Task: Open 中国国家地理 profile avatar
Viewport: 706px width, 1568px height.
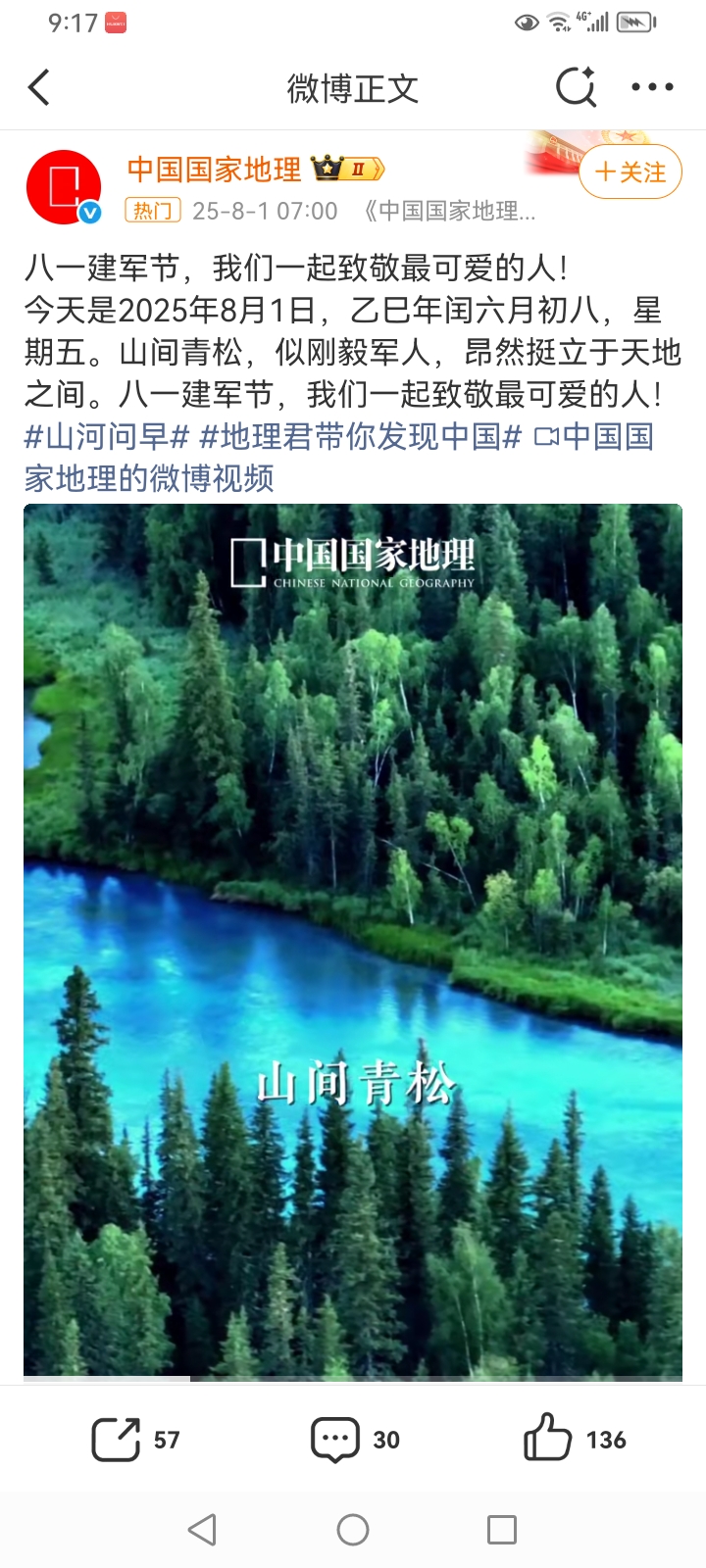Action: (x=64, y=187)
